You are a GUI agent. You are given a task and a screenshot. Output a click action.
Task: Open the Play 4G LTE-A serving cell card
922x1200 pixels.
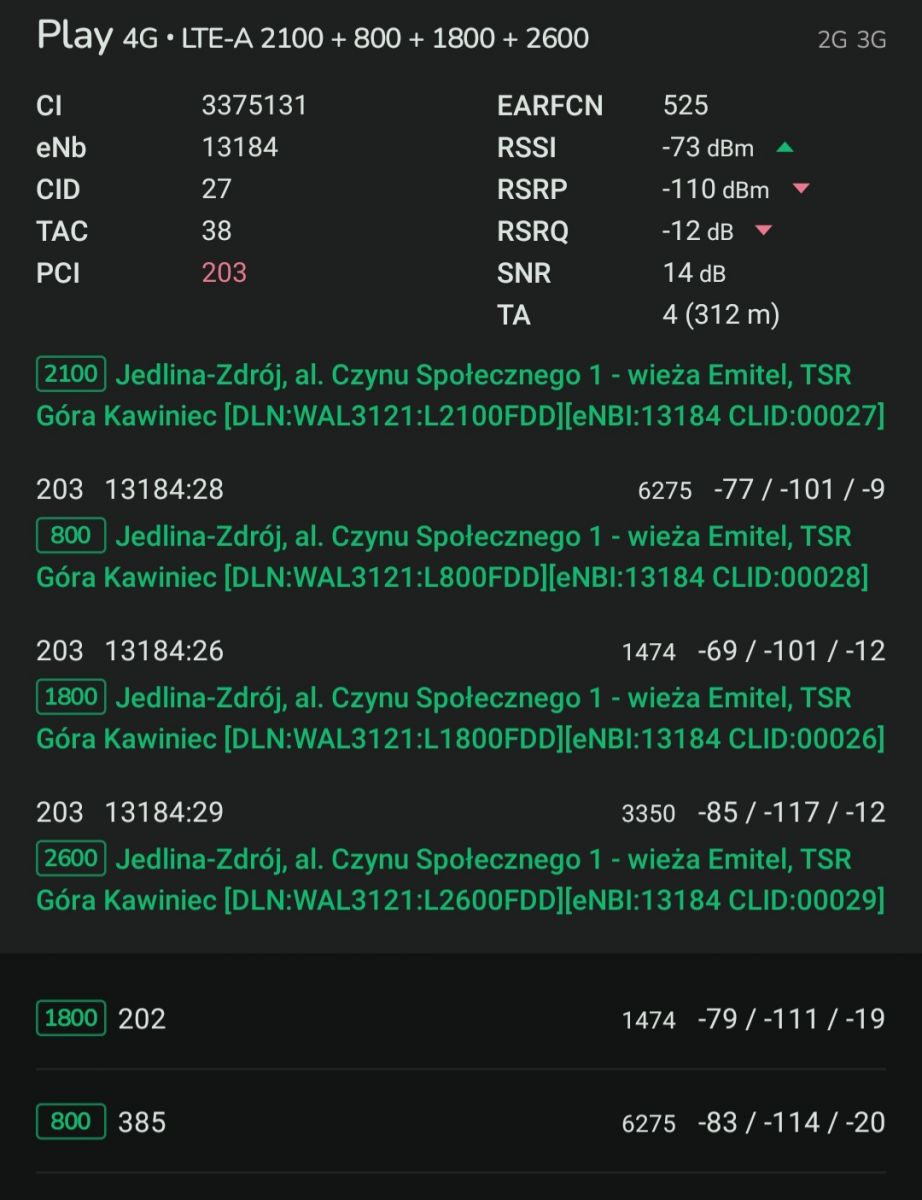pos(461,476)
